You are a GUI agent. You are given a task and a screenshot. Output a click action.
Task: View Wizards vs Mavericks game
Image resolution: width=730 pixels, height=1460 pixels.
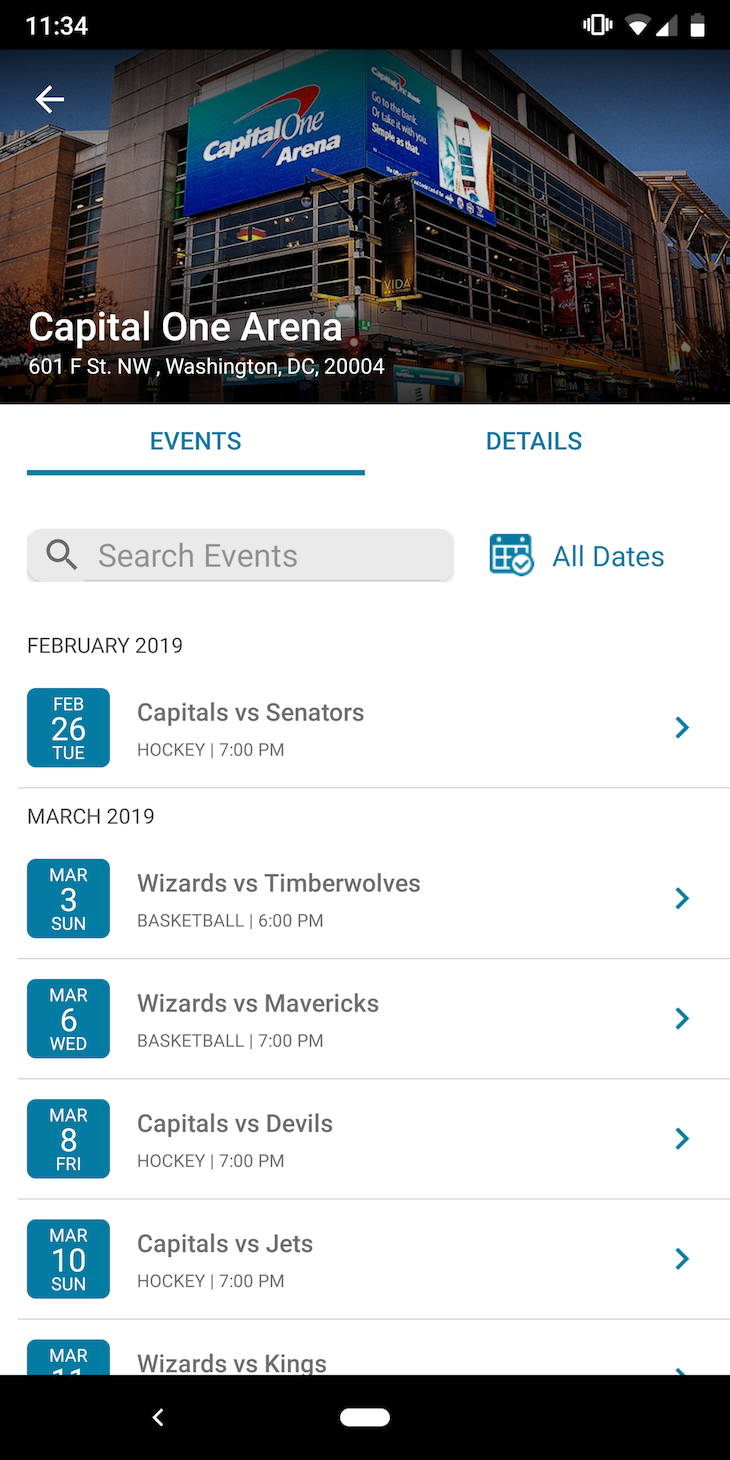click(x=365, y=1019)
